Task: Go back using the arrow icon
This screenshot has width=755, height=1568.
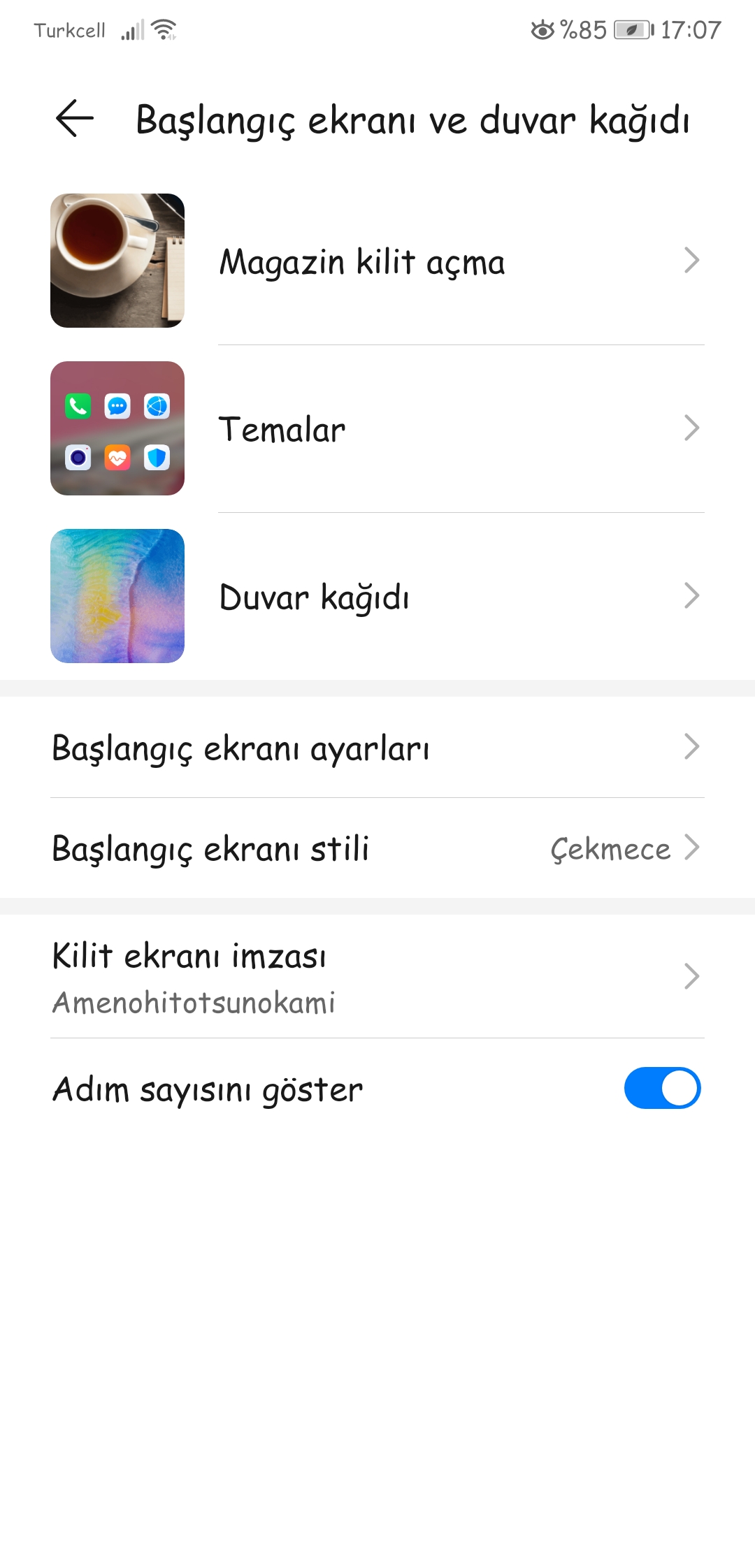Action: [75, 118]
